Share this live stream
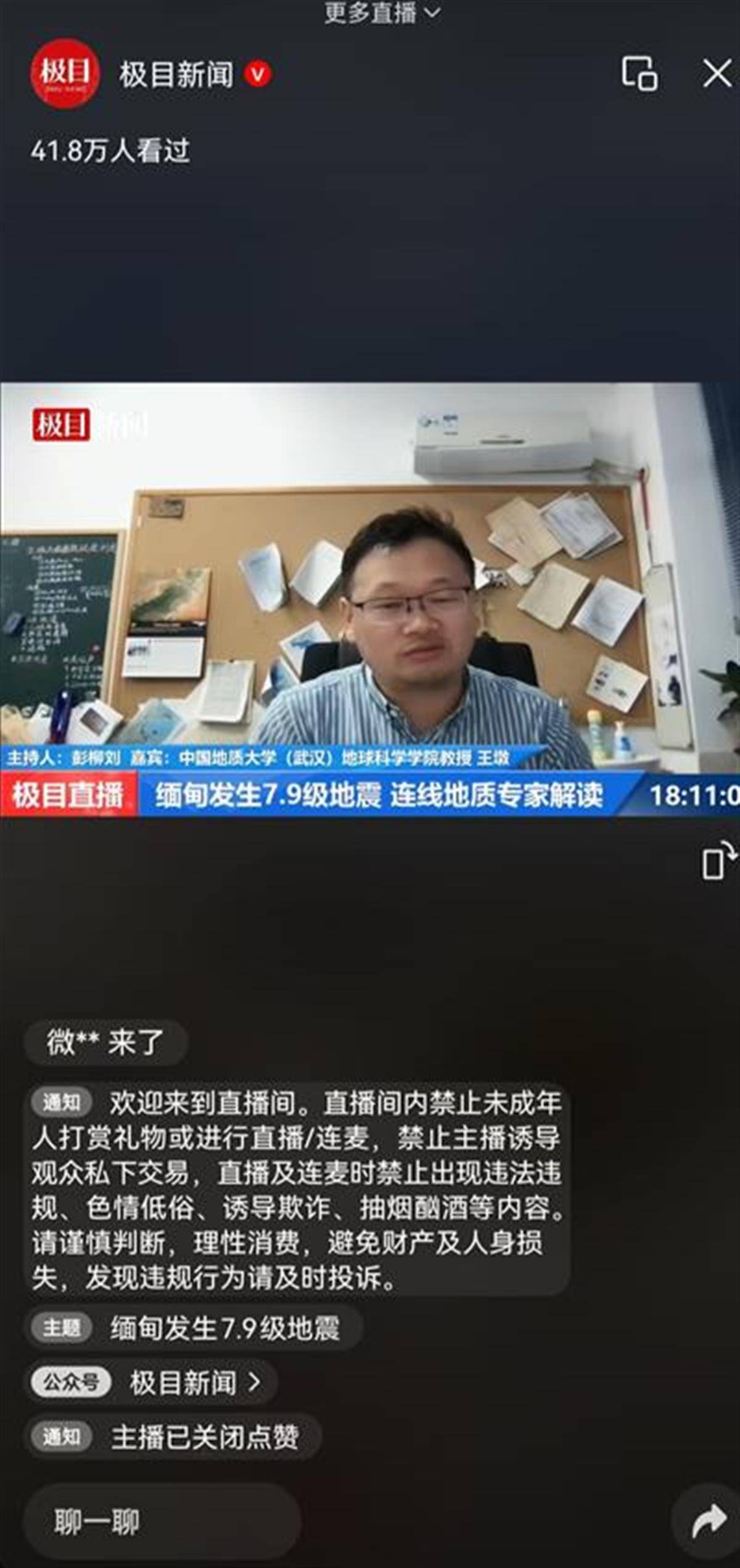 point(708,1522)
